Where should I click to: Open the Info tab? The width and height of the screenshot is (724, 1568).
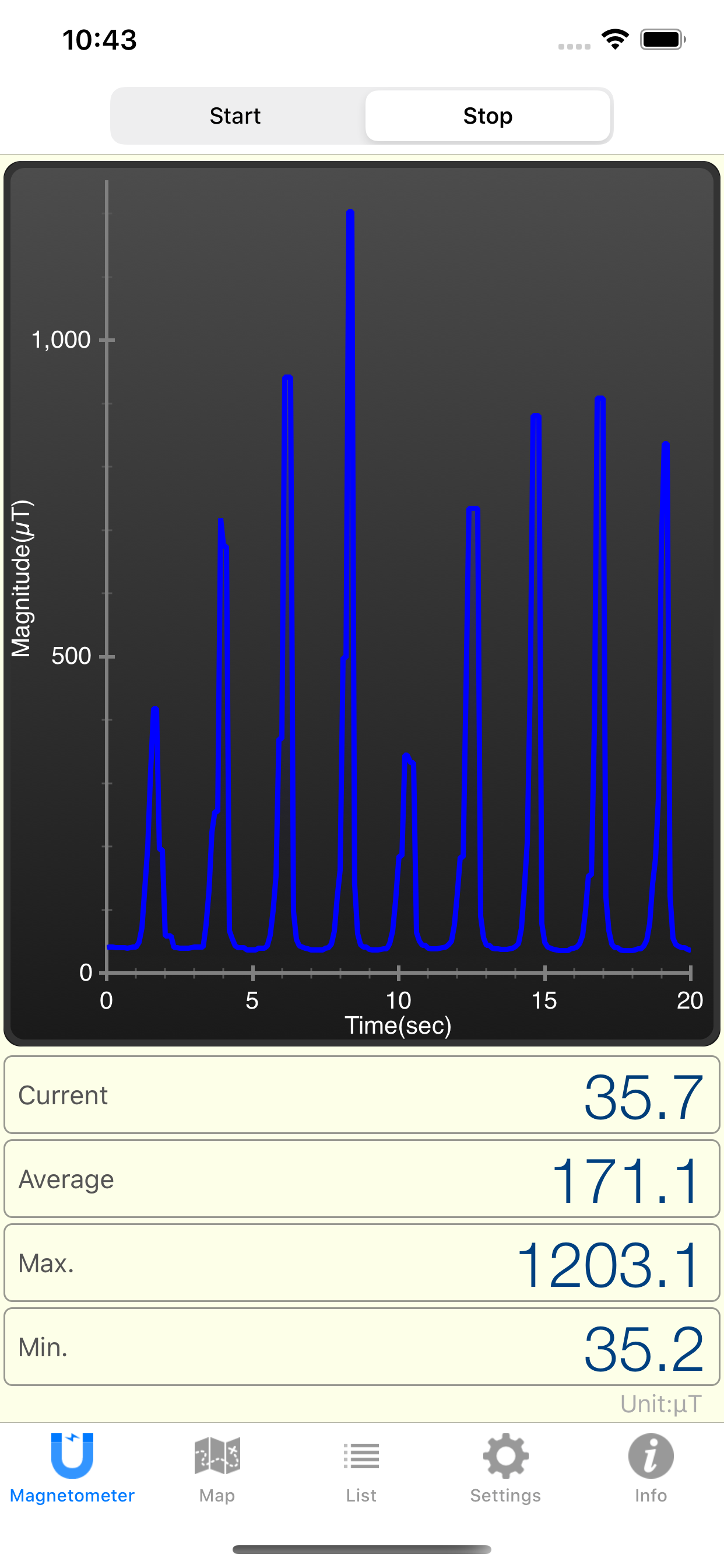coord(651,1468)
